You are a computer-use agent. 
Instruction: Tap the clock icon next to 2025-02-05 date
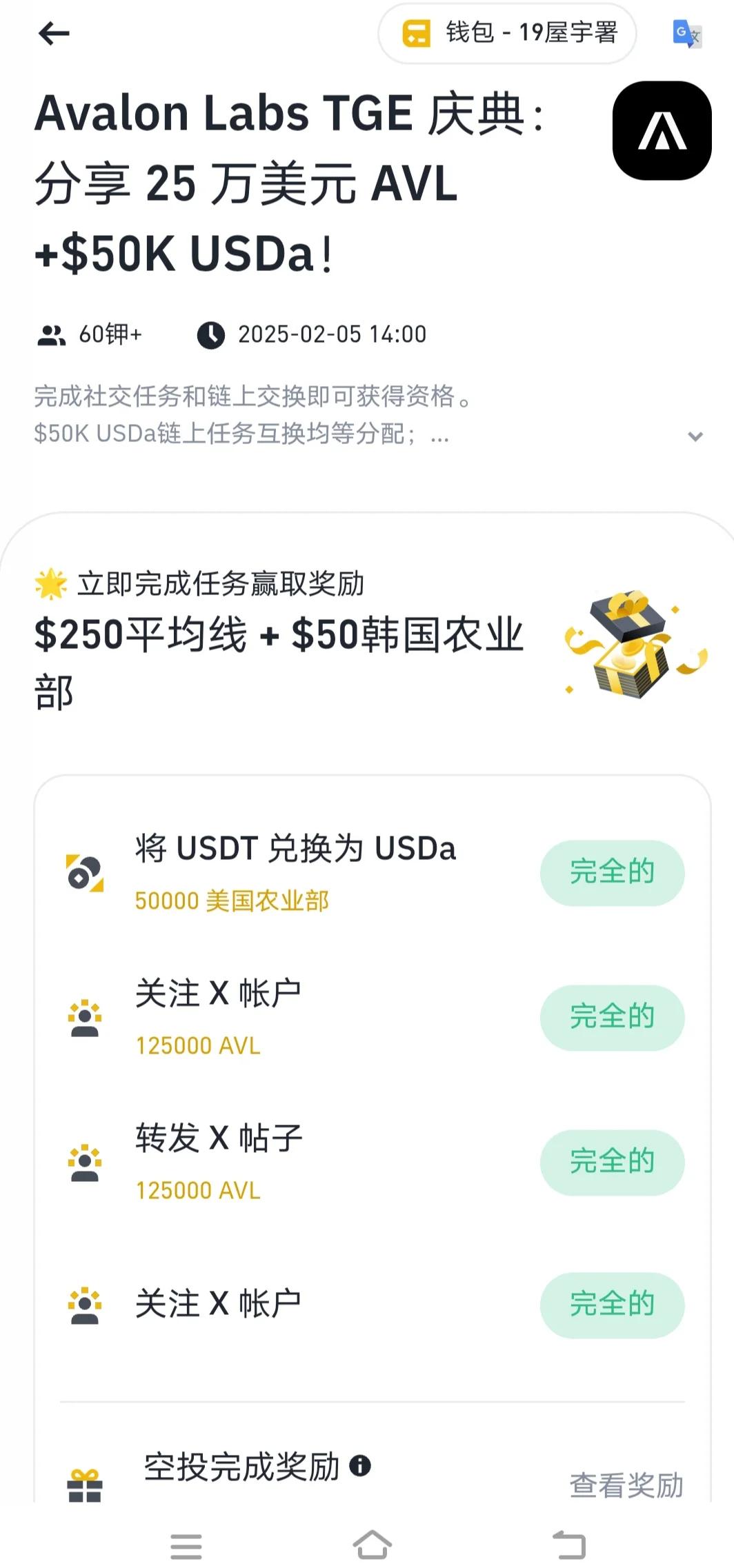(210, 335)
